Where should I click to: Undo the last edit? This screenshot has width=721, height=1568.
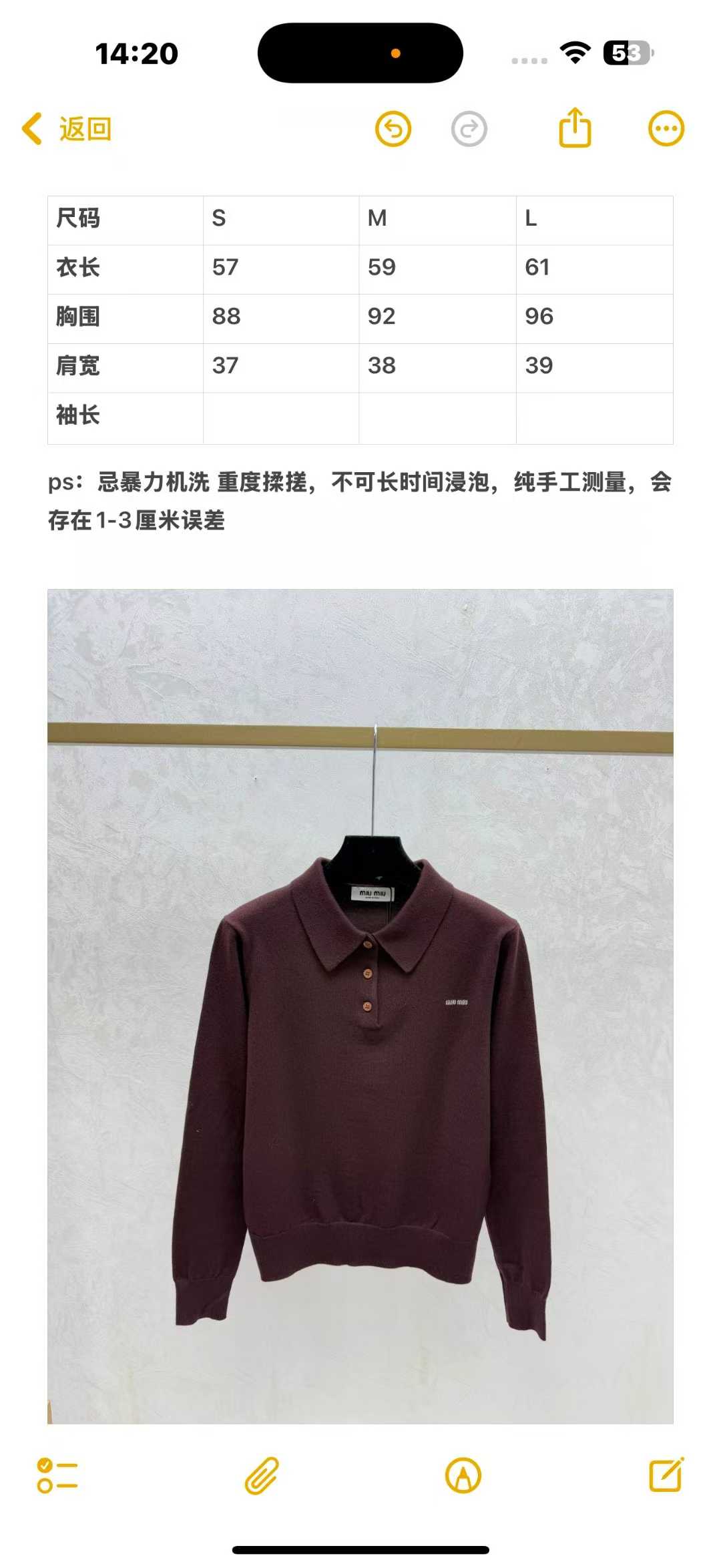tap(393, 129)
